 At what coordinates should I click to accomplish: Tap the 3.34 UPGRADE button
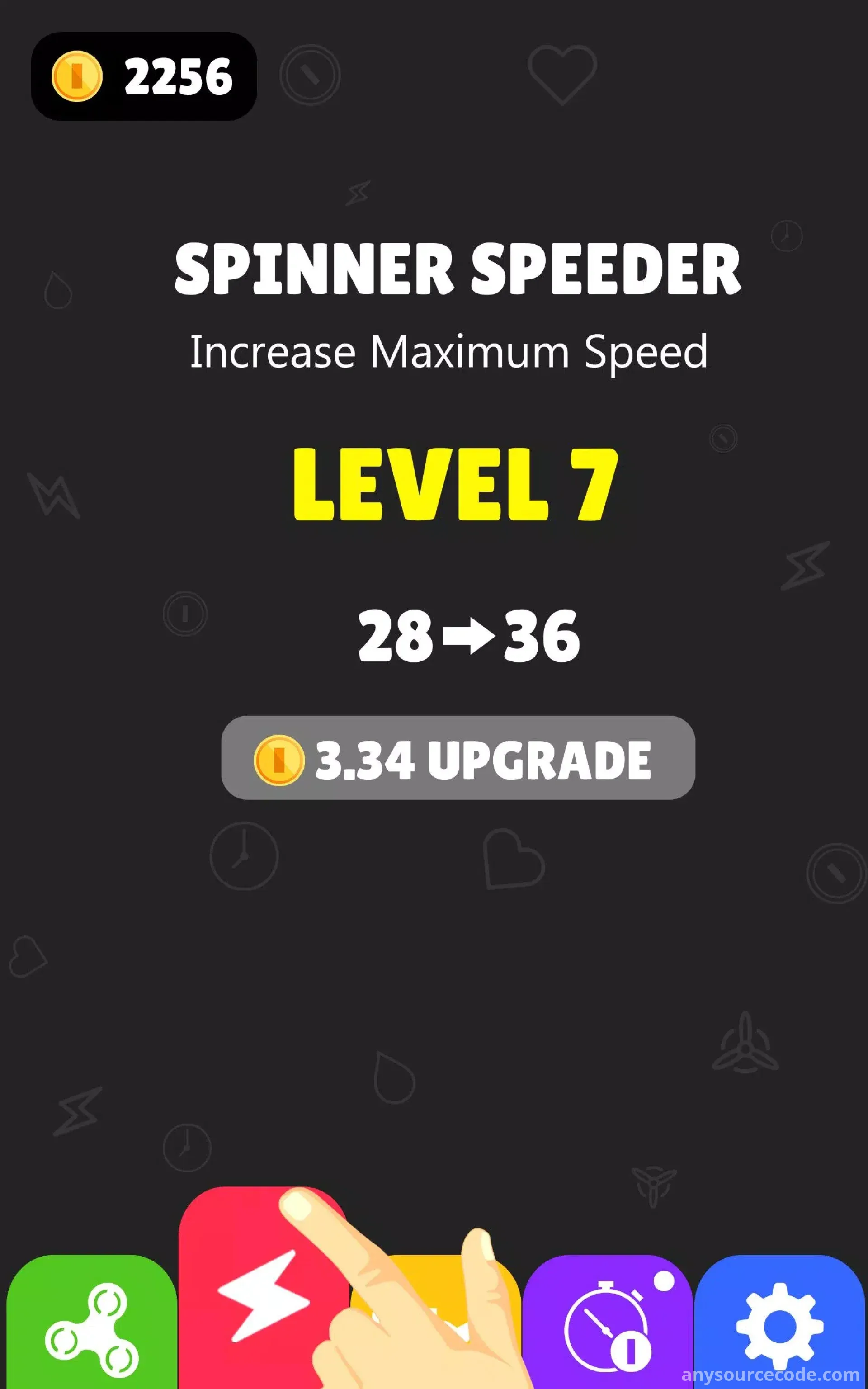pyautogui.click(x=458, y=758)
